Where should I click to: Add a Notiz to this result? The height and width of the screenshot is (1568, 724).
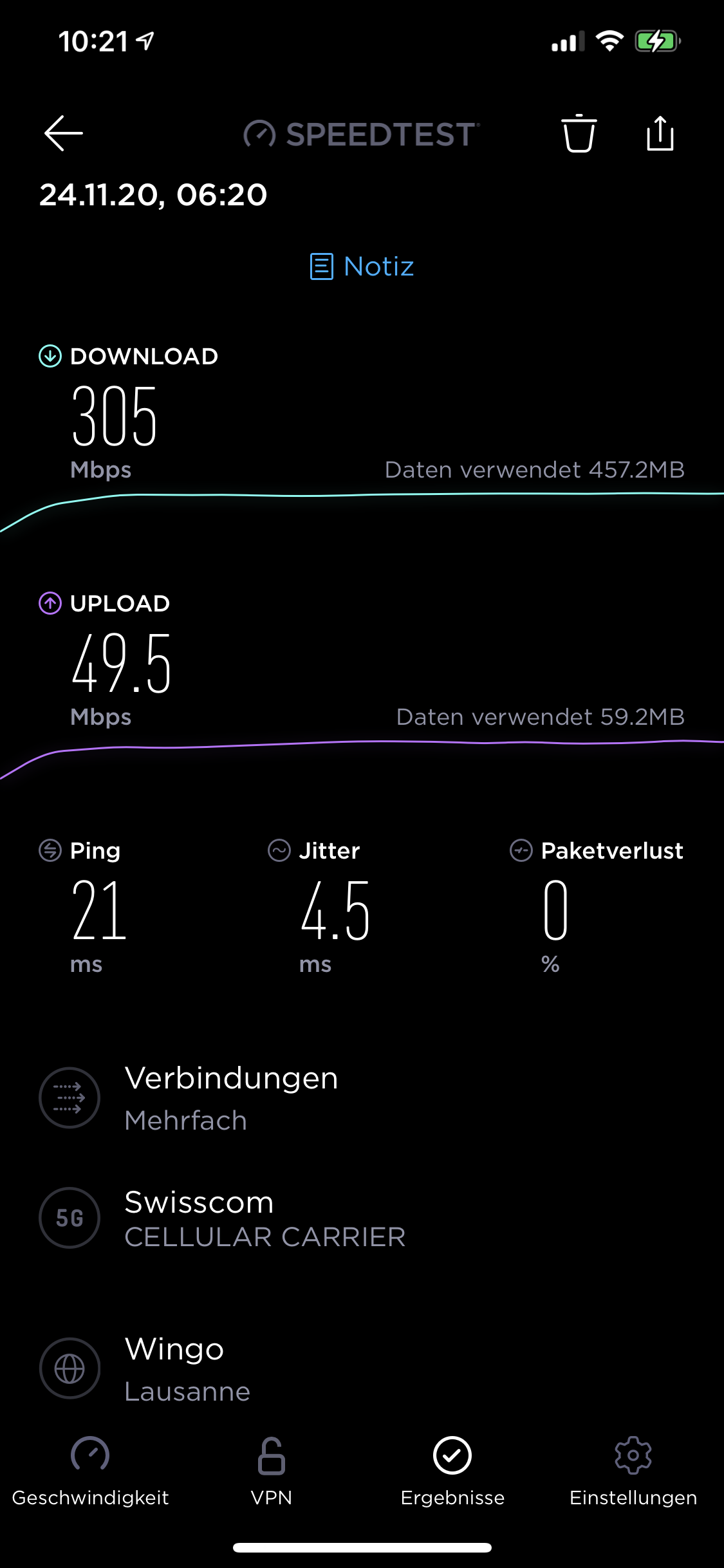362,266
